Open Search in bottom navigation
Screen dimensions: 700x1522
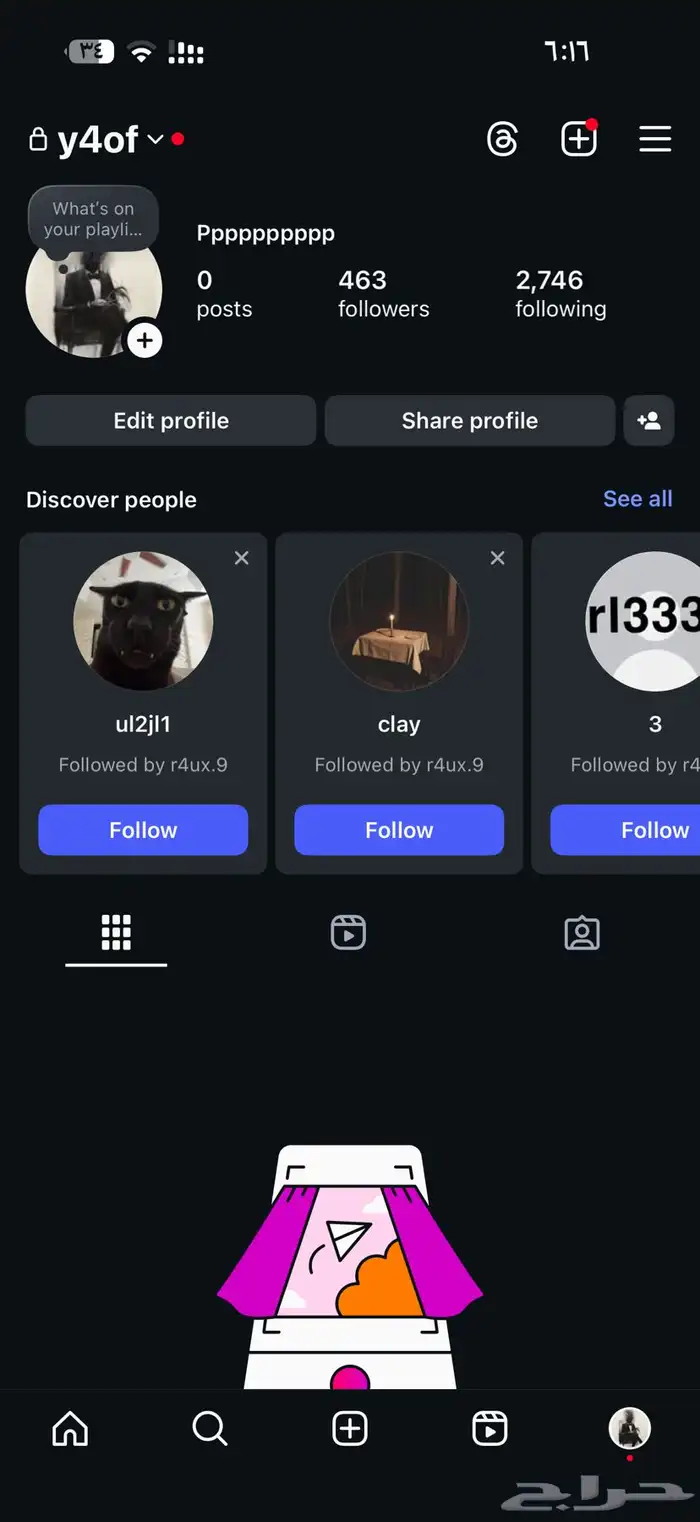210,1429
